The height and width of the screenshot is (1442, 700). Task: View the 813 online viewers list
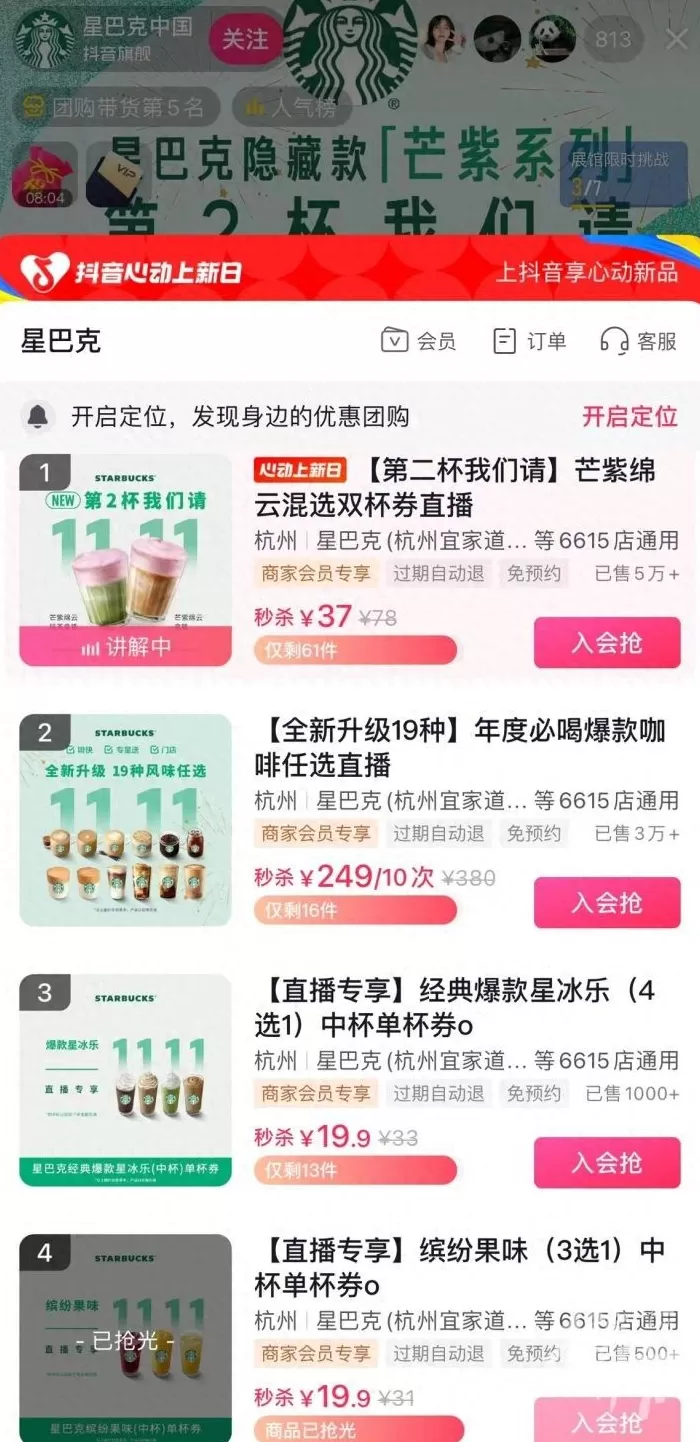(x=613, y=39)
